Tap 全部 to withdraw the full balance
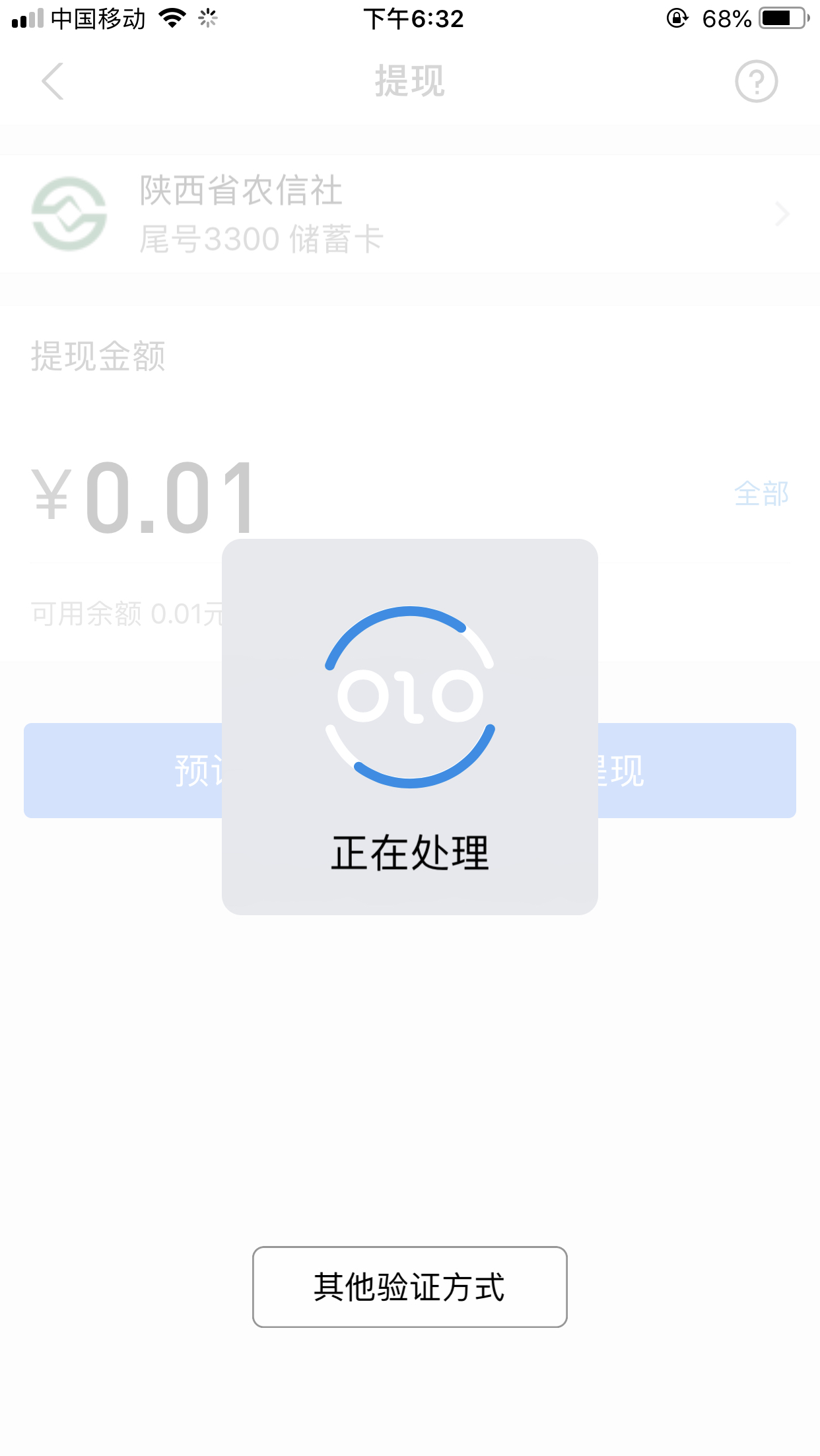The width and height of the screenshot is (820, 1456). [761, 494]
